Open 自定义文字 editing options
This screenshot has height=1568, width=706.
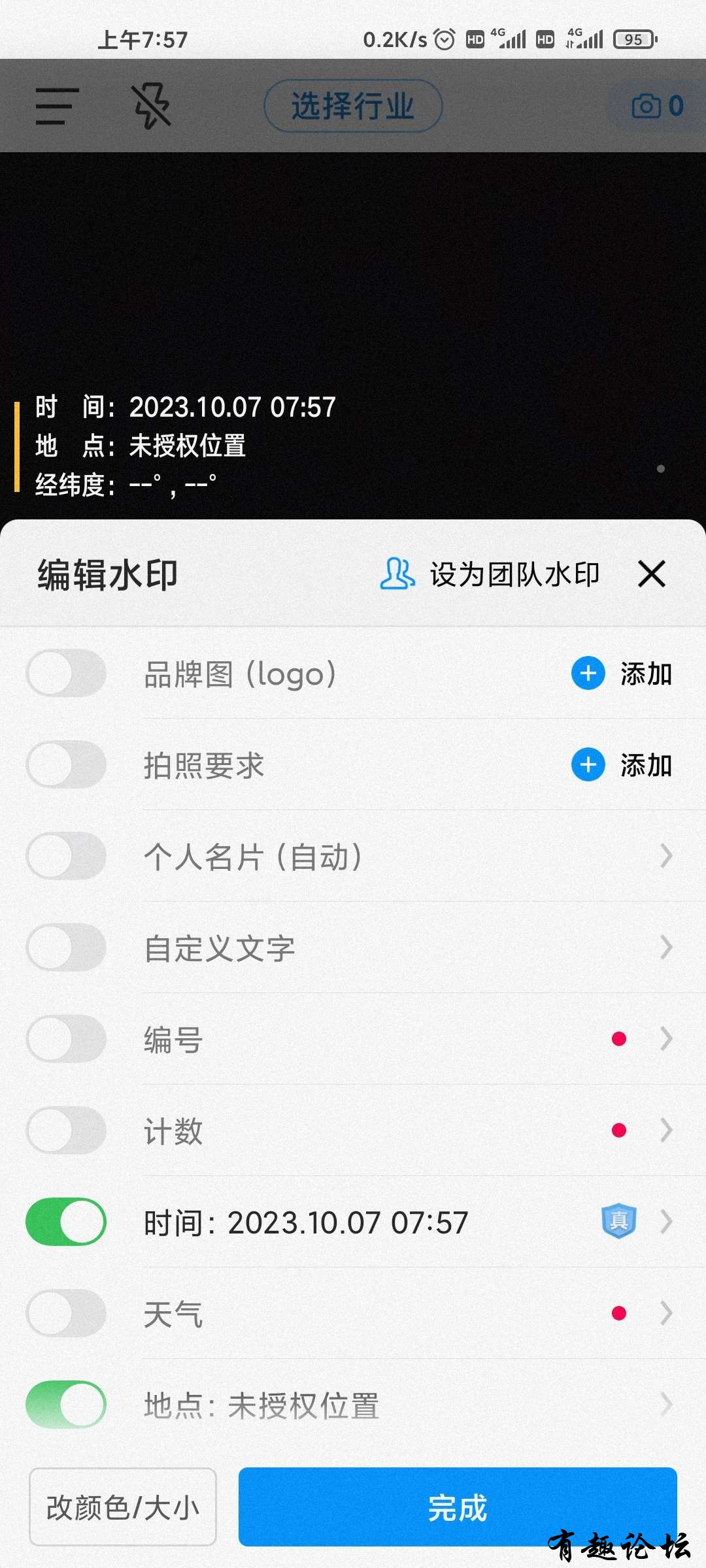(665, 947)
